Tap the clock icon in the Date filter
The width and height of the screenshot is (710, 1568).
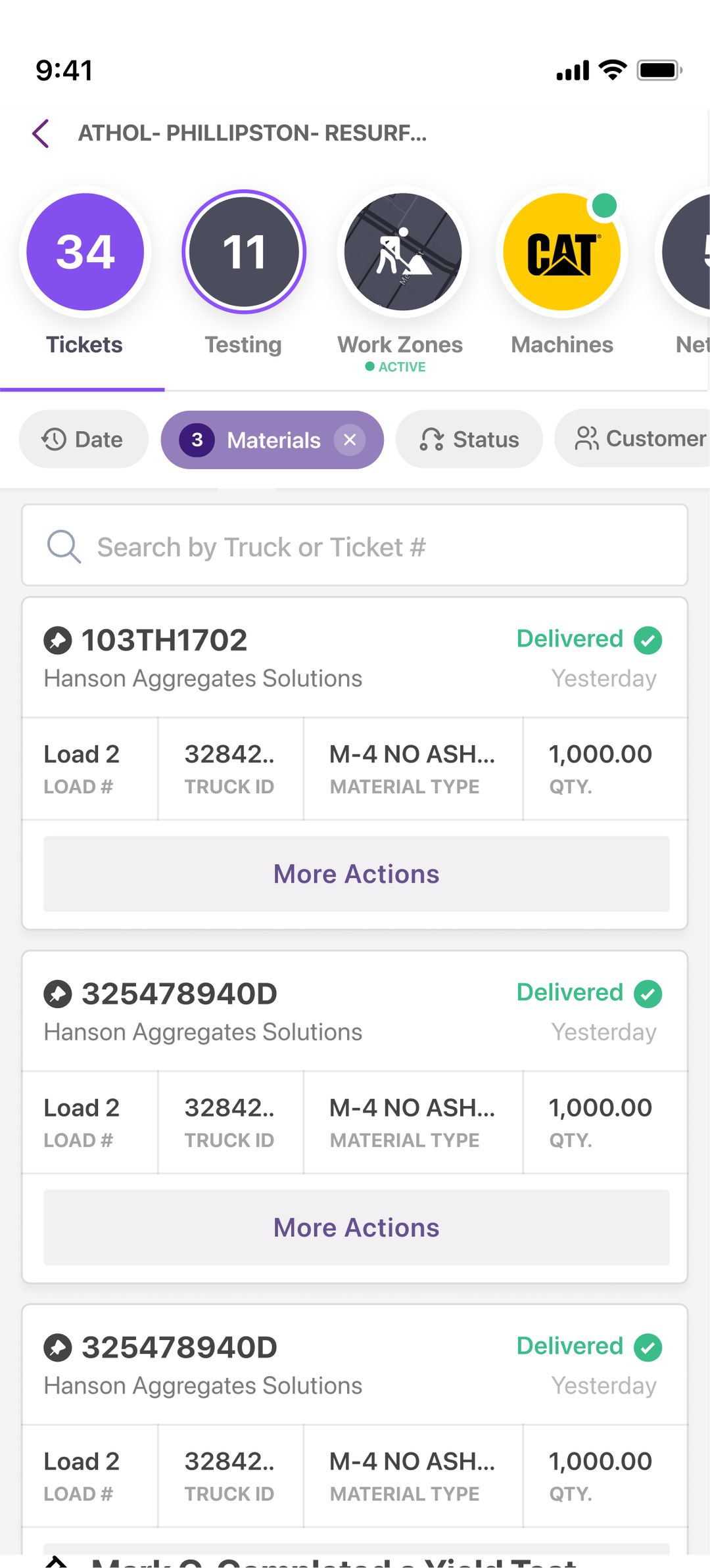tap(55, 439)
